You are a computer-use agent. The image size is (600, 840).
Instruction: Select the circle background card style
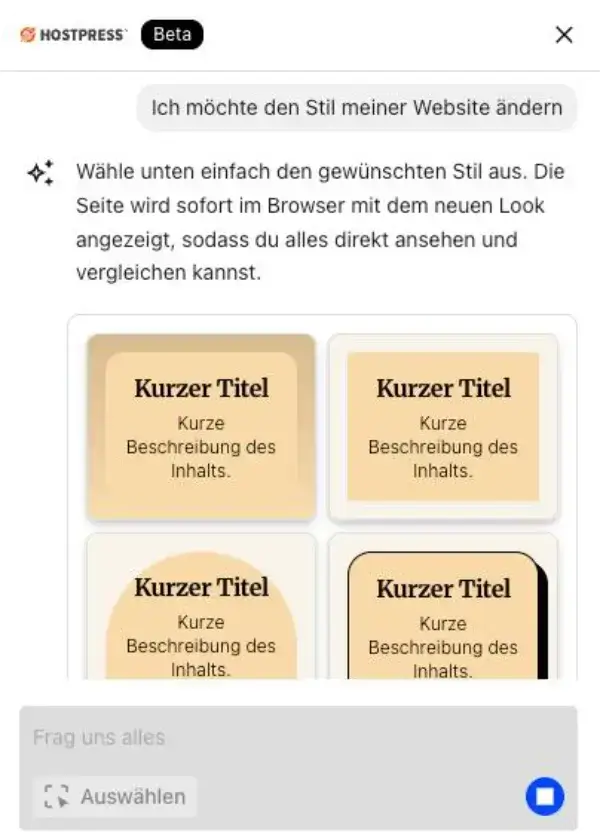coord(201,610)
